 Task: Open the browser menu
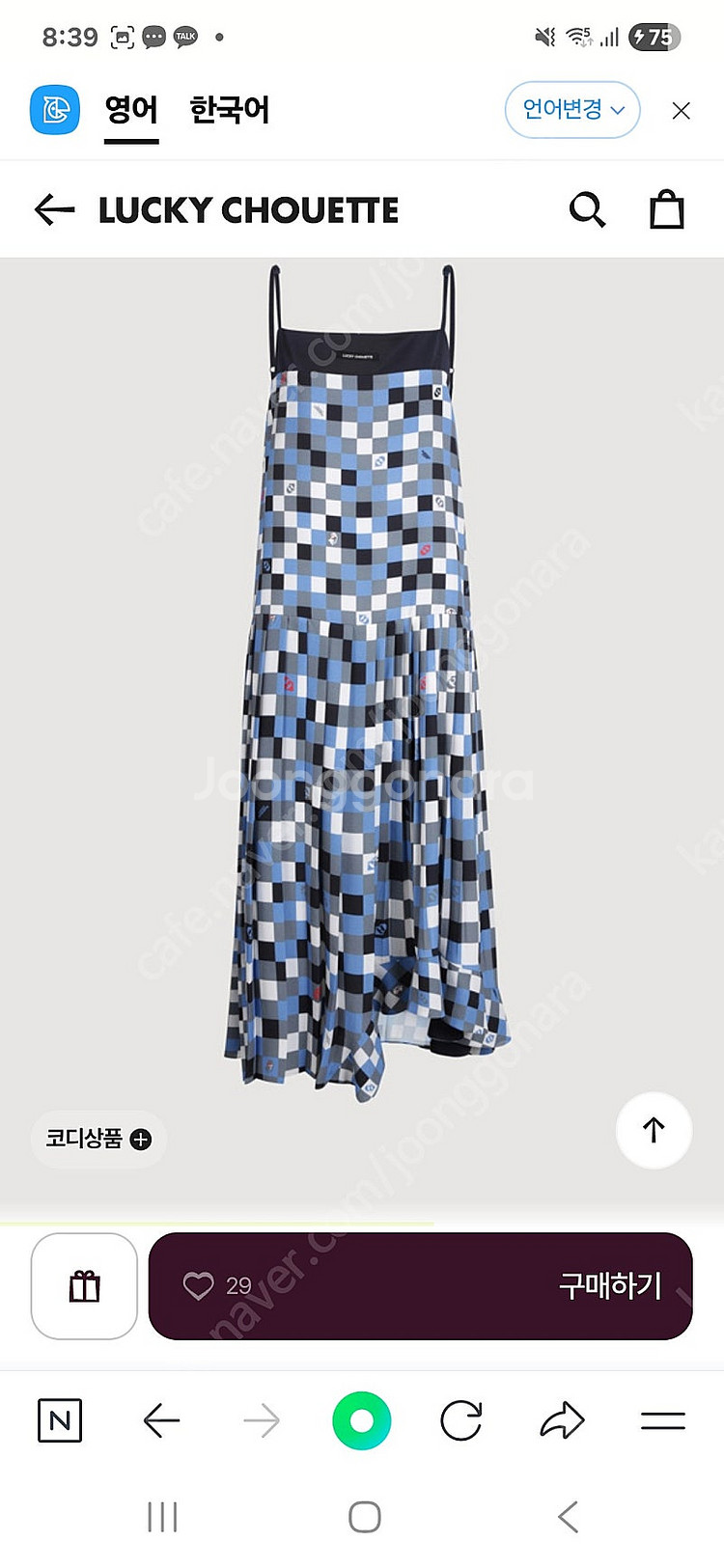[662, 1420]
